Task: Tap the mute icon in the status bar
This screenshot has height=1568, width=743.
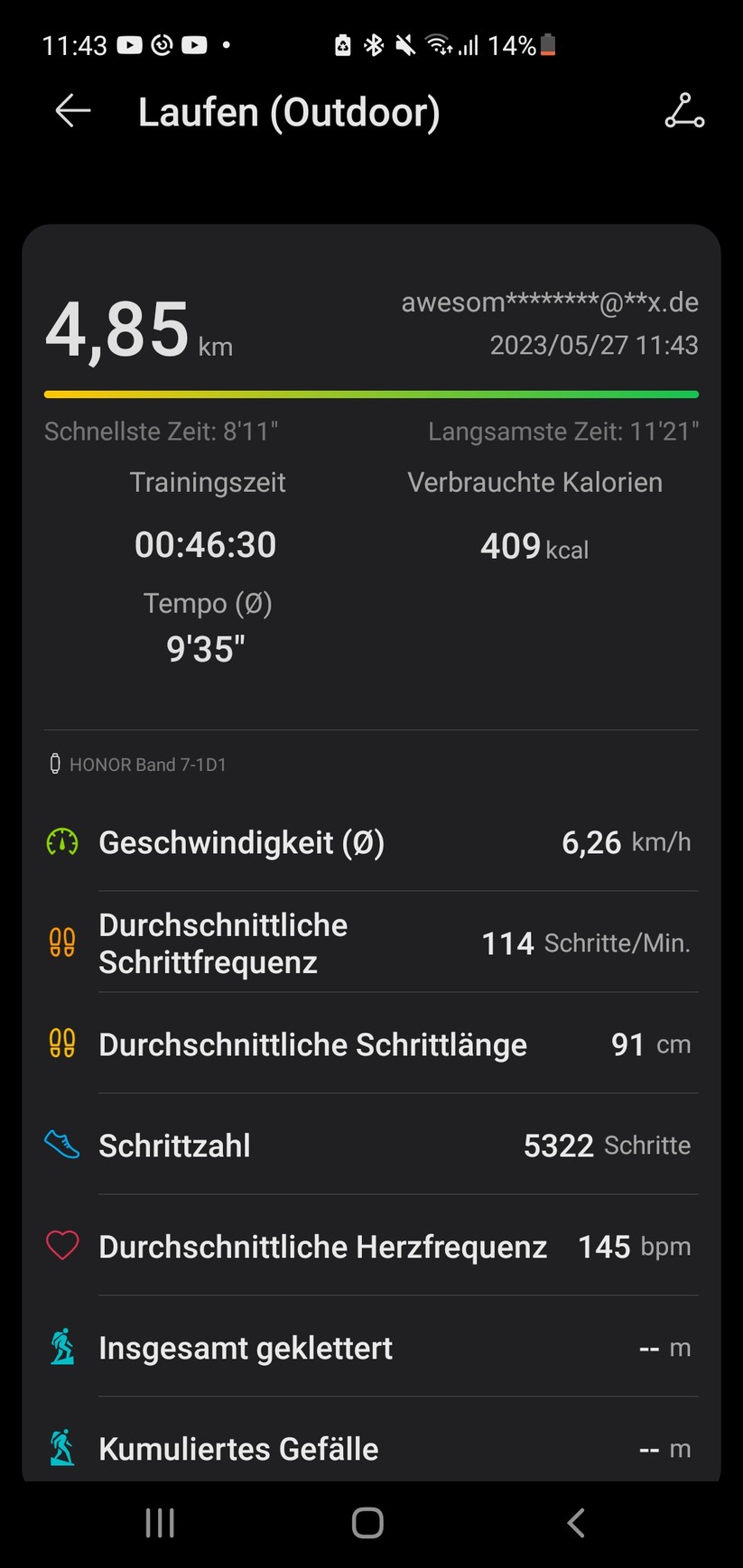Action: [406, 44]
